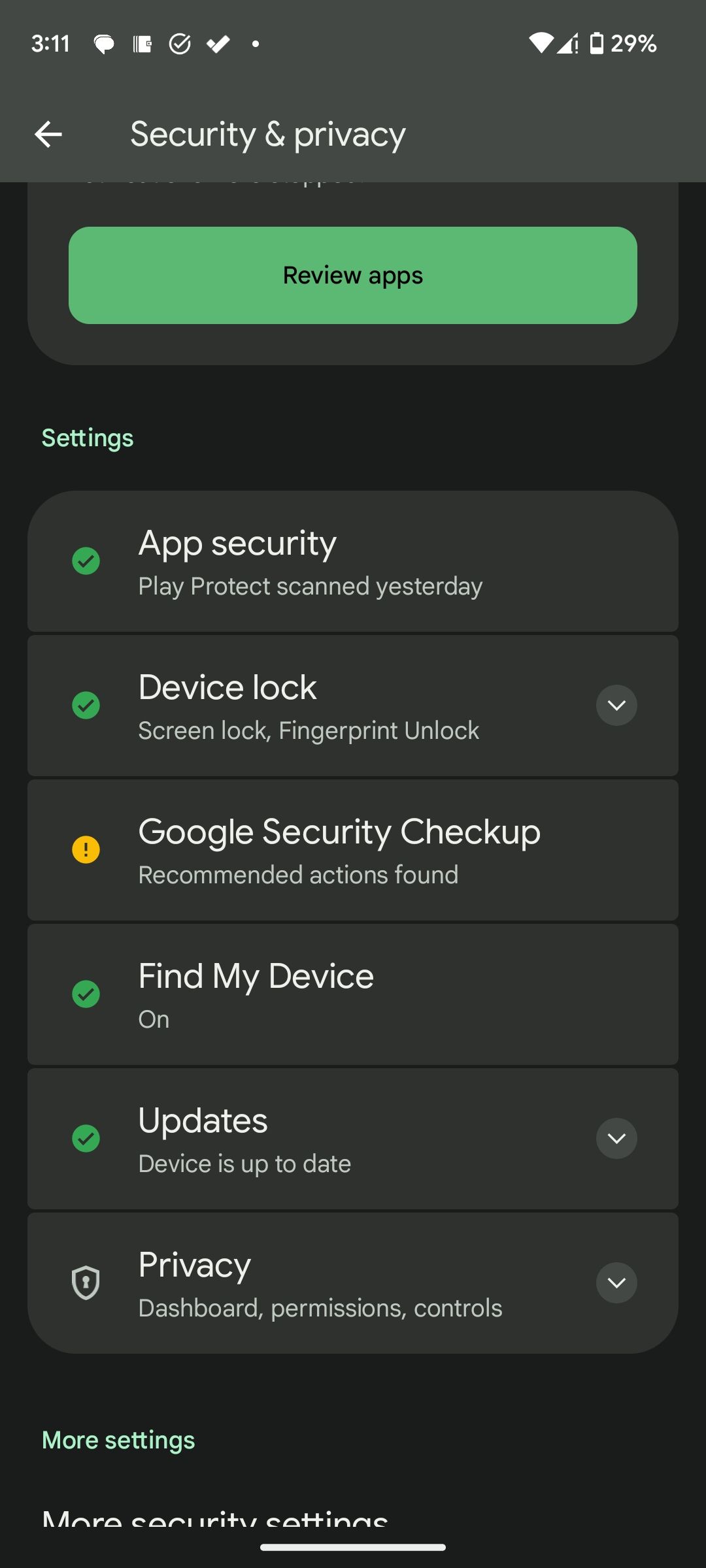706x1568 pixels.
Task: Click the Device lock checkmark icon
Action: [86, 705]
